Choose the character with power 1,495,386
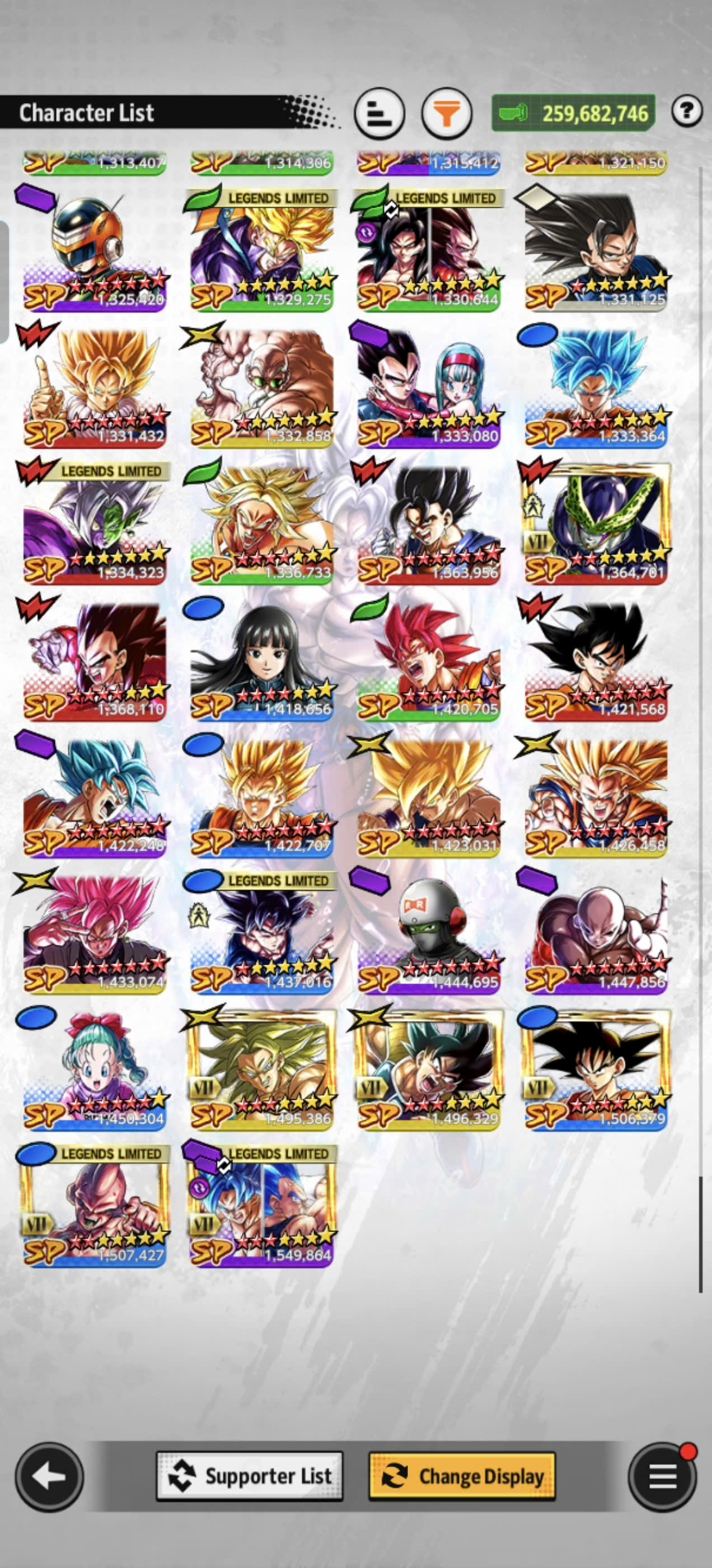Screen dimensions: 712x1568 click(261, 1071)
